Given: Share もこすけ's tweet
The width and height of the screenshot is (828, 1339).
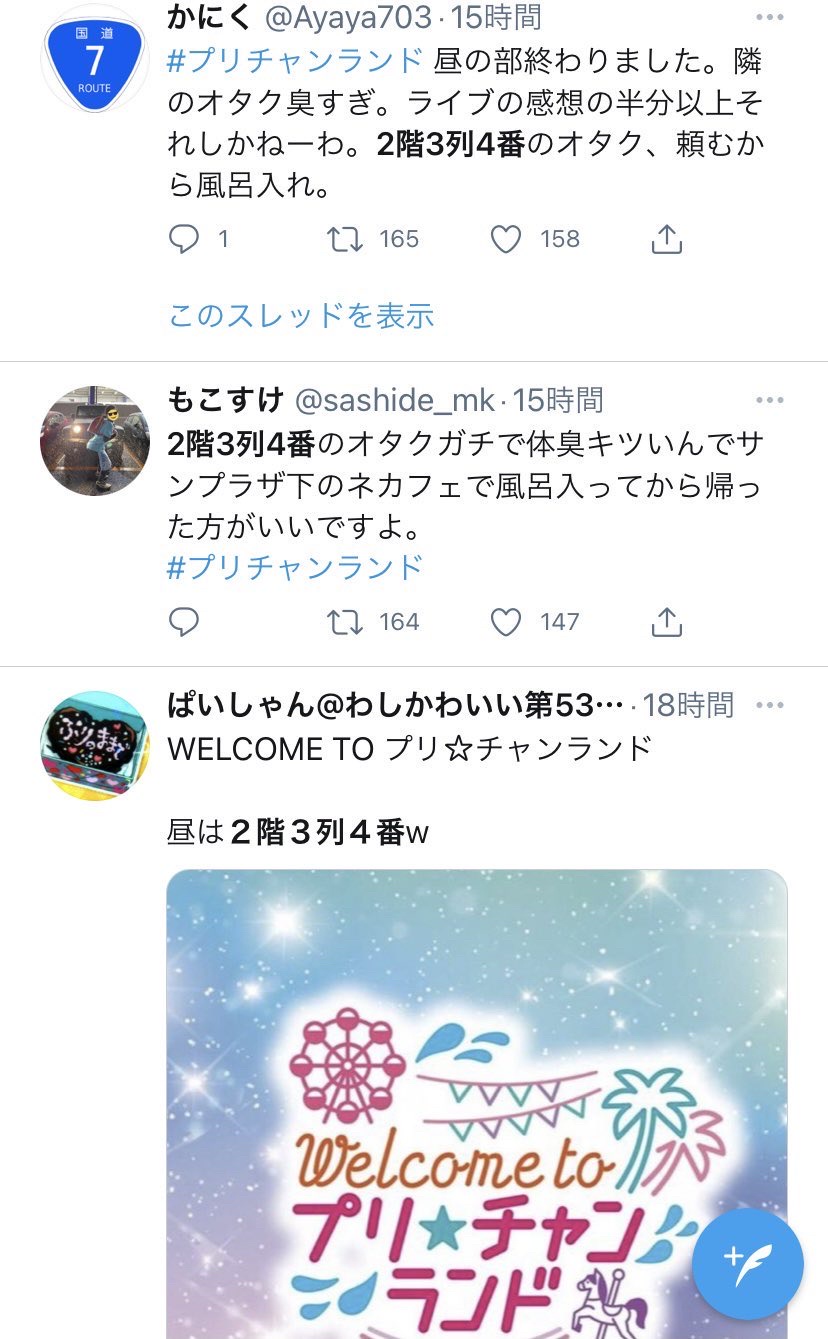Looking at the screenshot, I should (x=666, y=622).
